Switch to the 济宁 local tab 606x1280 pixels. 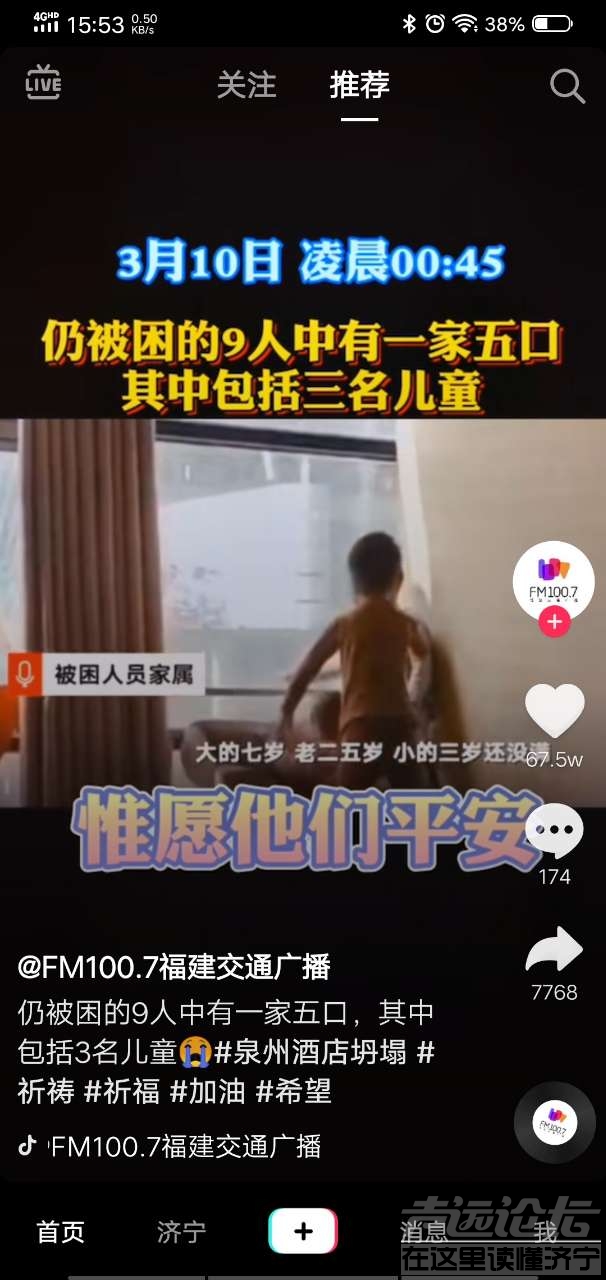point(181,1232)
